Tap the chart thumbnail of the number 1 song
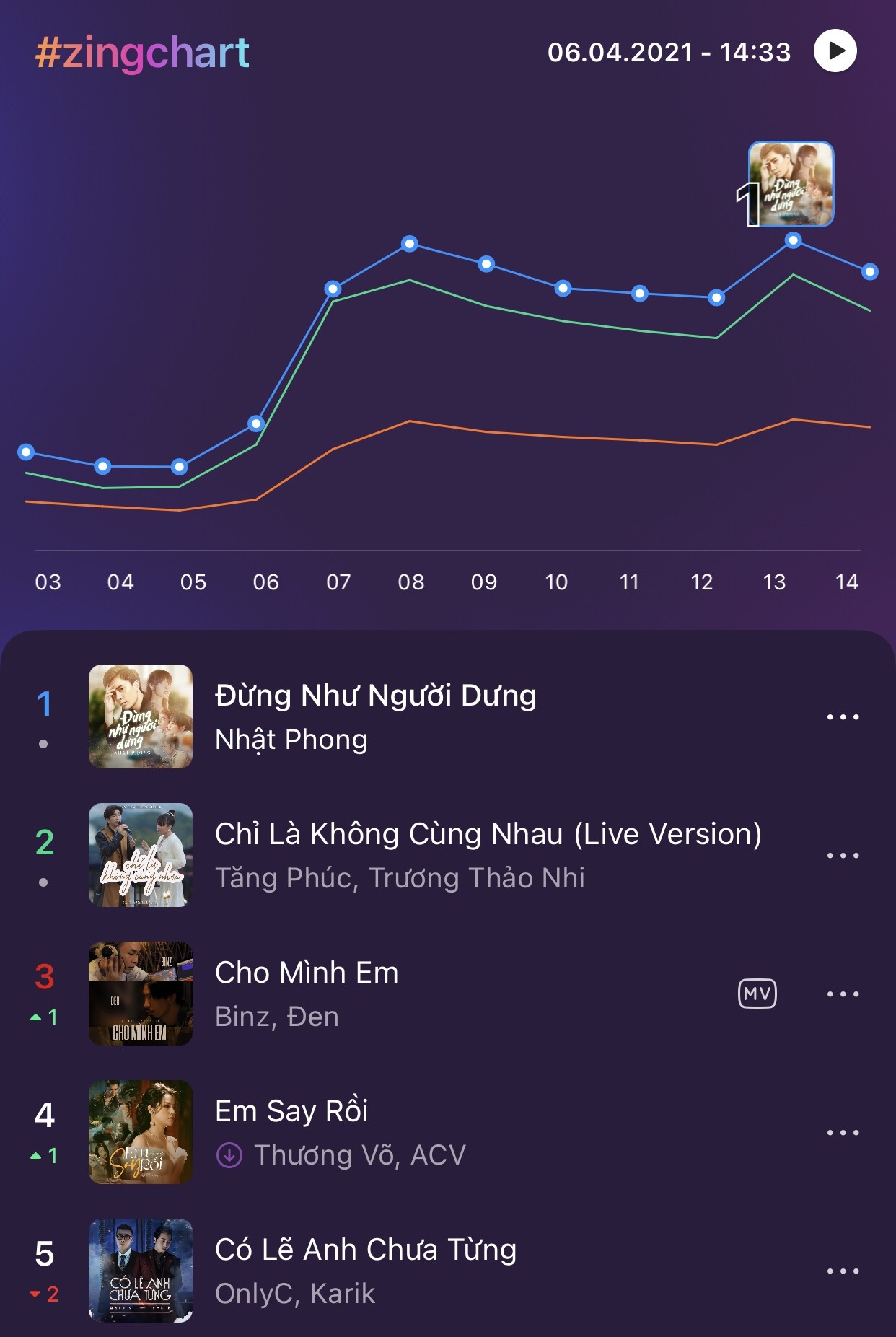Image resolution: width=896 pixels, height=1337 pixels. 791,184
